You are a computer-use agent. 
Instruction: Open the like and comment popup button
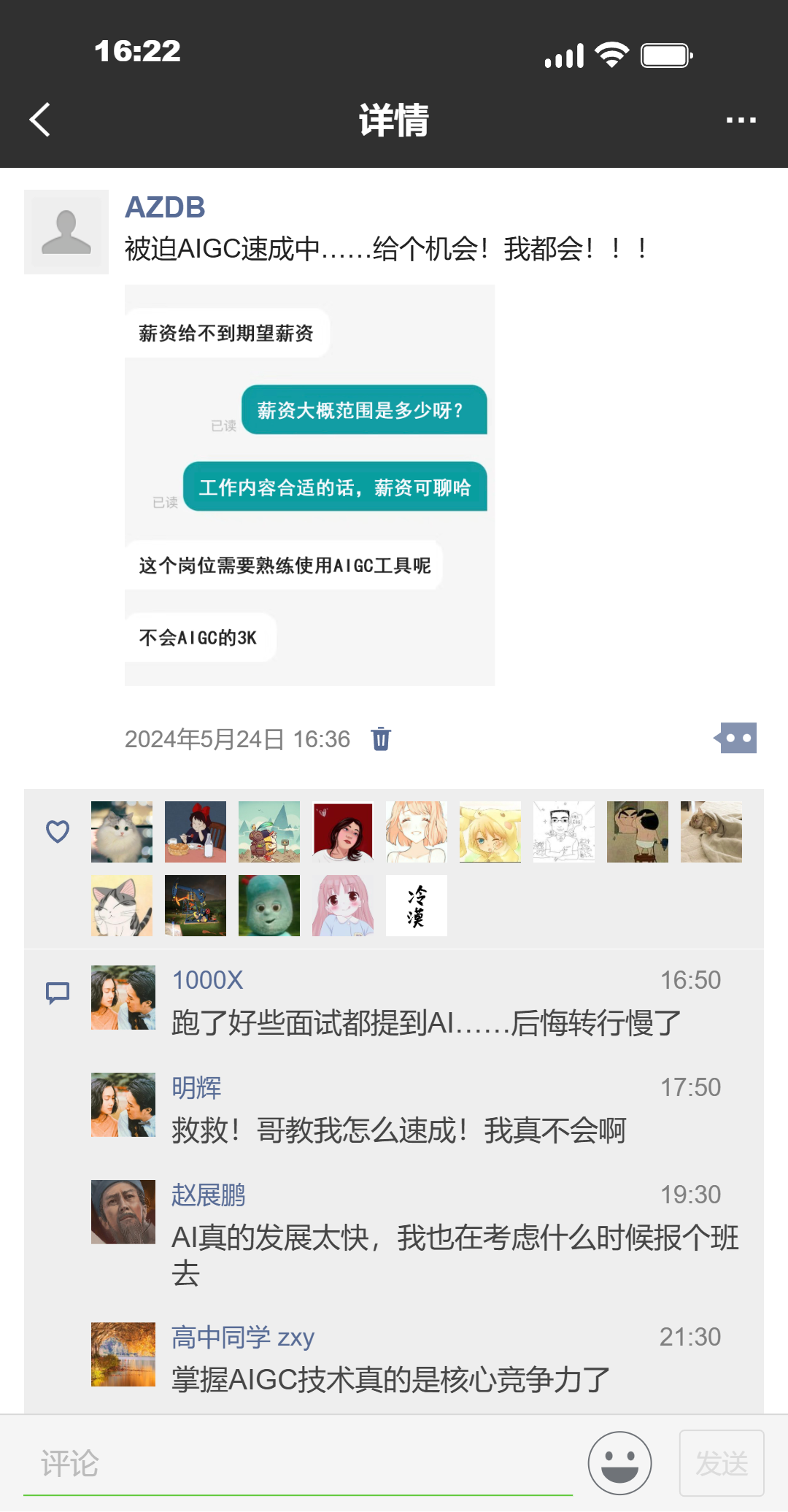point(736,738)
